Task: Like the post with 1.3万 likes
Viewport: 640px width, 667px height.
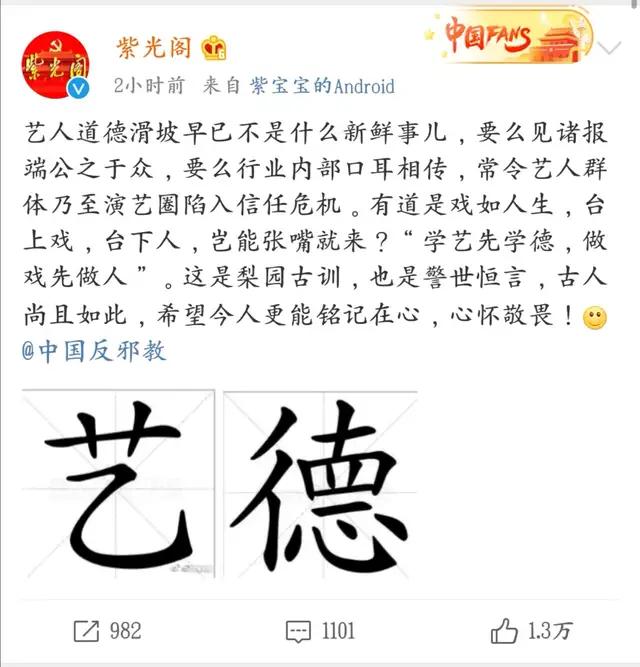Action: pos(531,630)
